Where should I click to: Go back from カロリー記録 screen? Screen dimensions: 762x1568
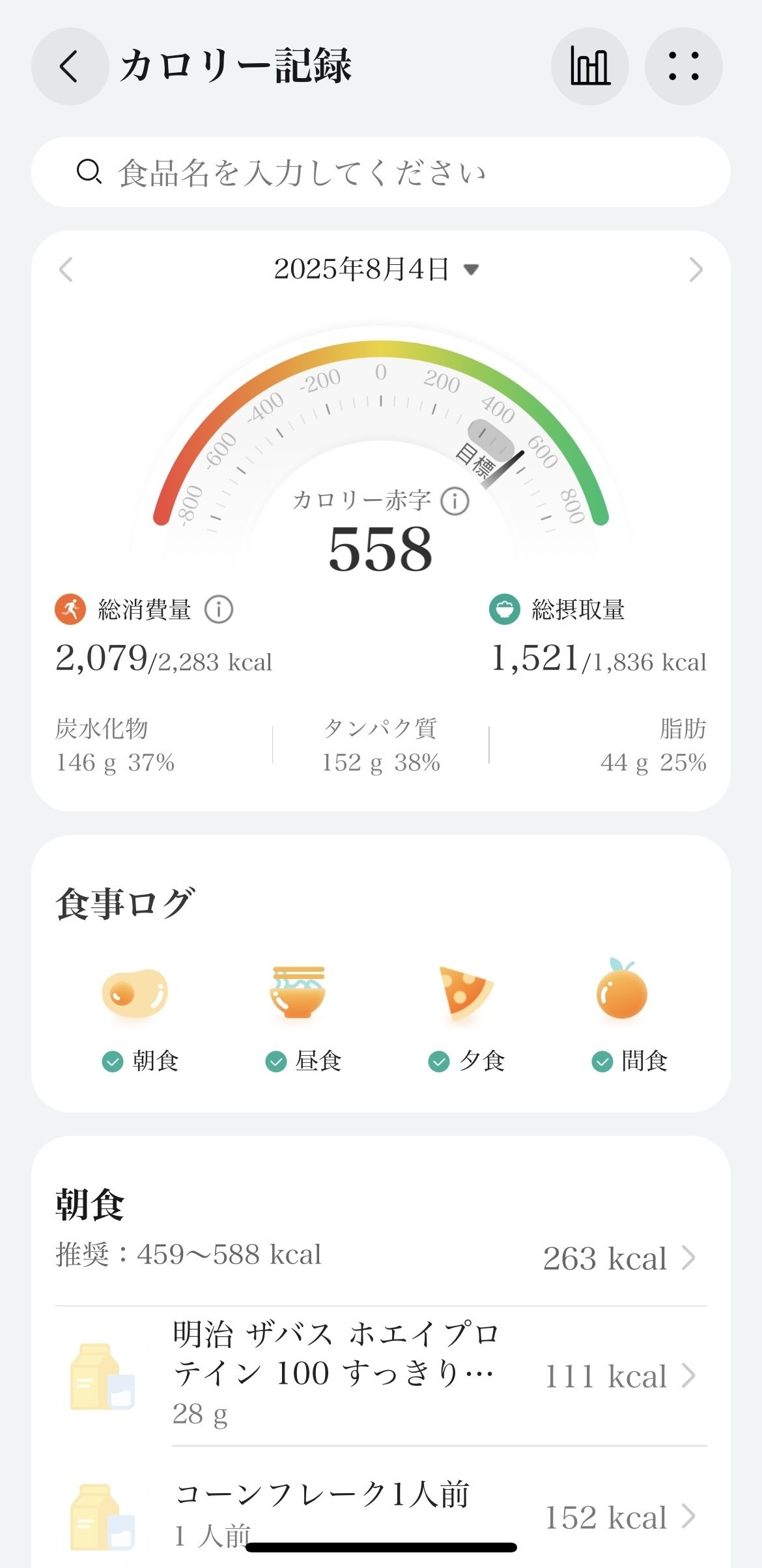(69, 66)
